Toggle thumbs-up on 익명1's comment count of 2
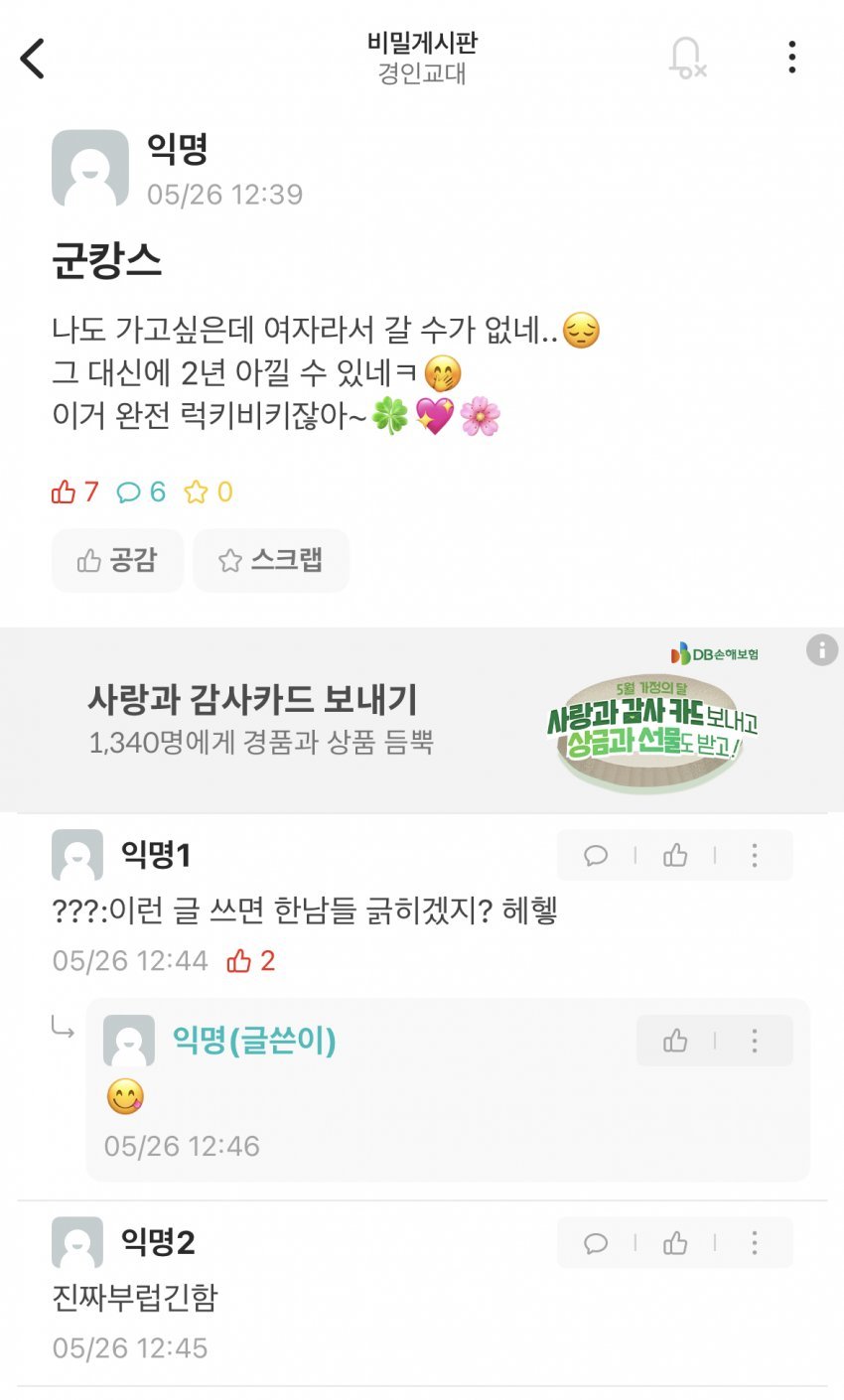The image size is (844, 1400). tap(241, 961)
